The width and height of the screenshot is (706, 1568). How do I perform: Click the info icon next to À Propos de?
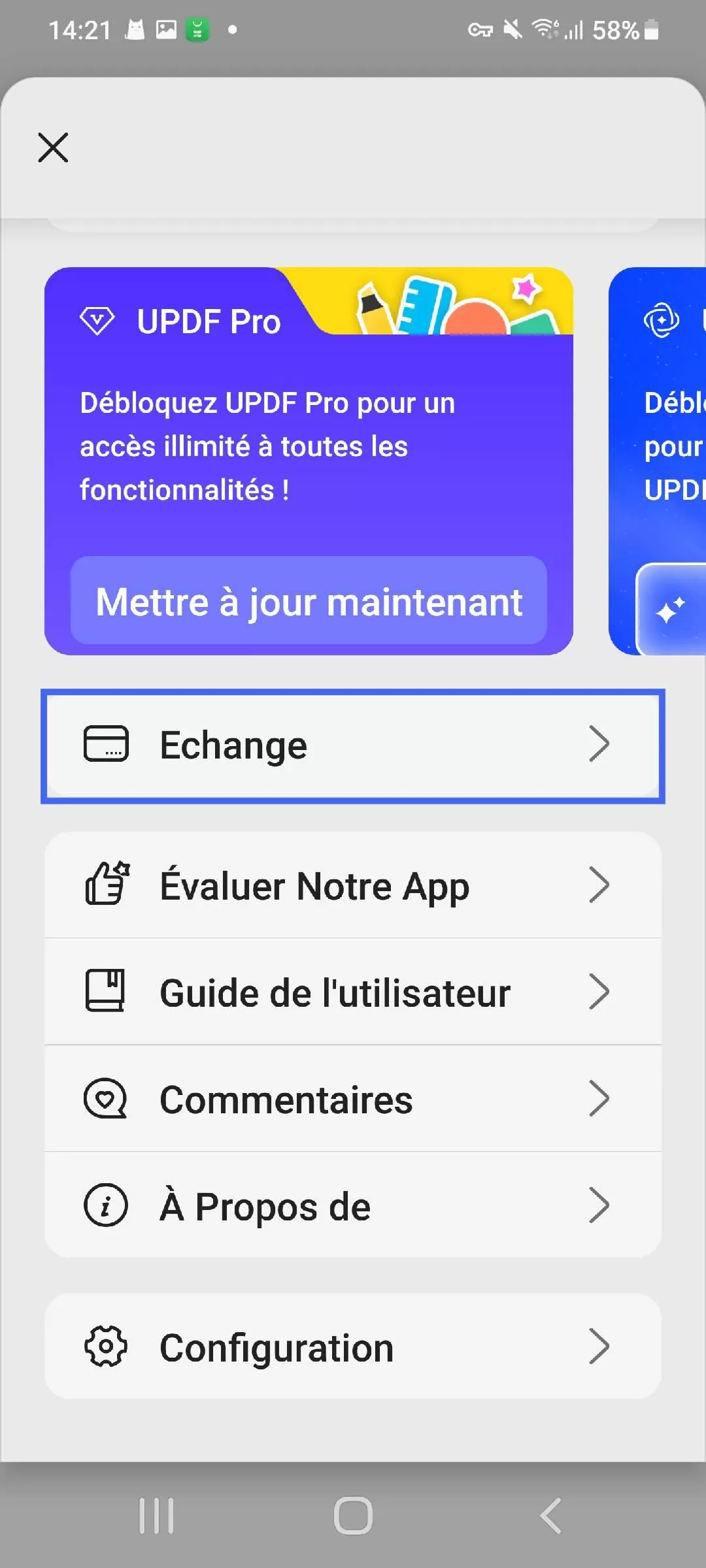click(107, 1205)
